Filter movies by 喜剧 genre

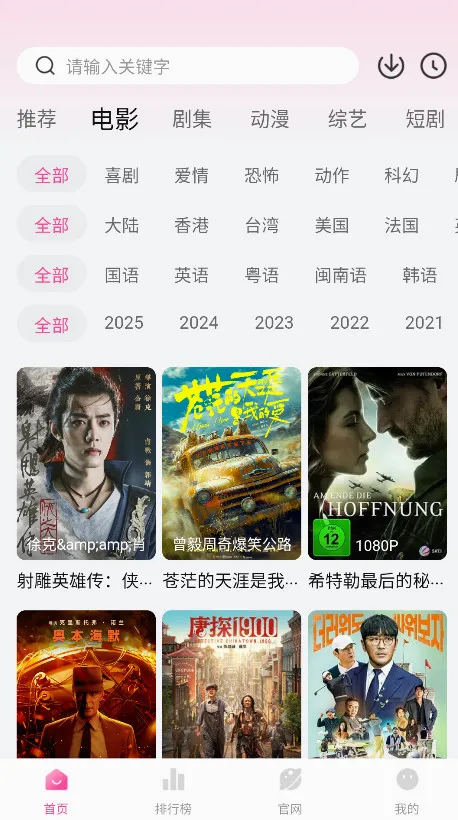point(122,175)
